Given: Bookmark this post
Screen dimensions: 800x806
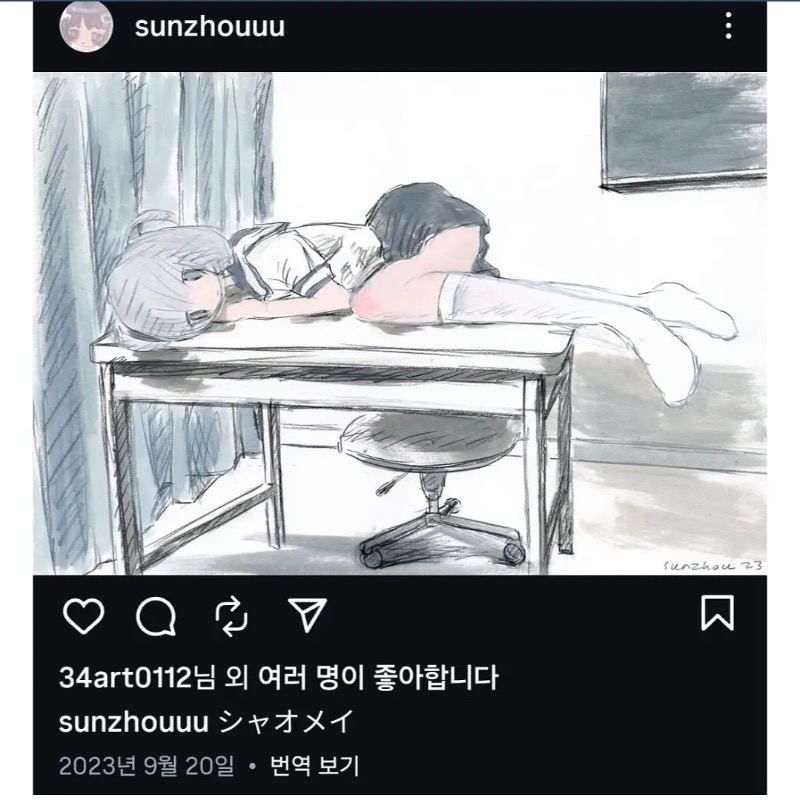Looking at the screenshot, I should (717, 613).
